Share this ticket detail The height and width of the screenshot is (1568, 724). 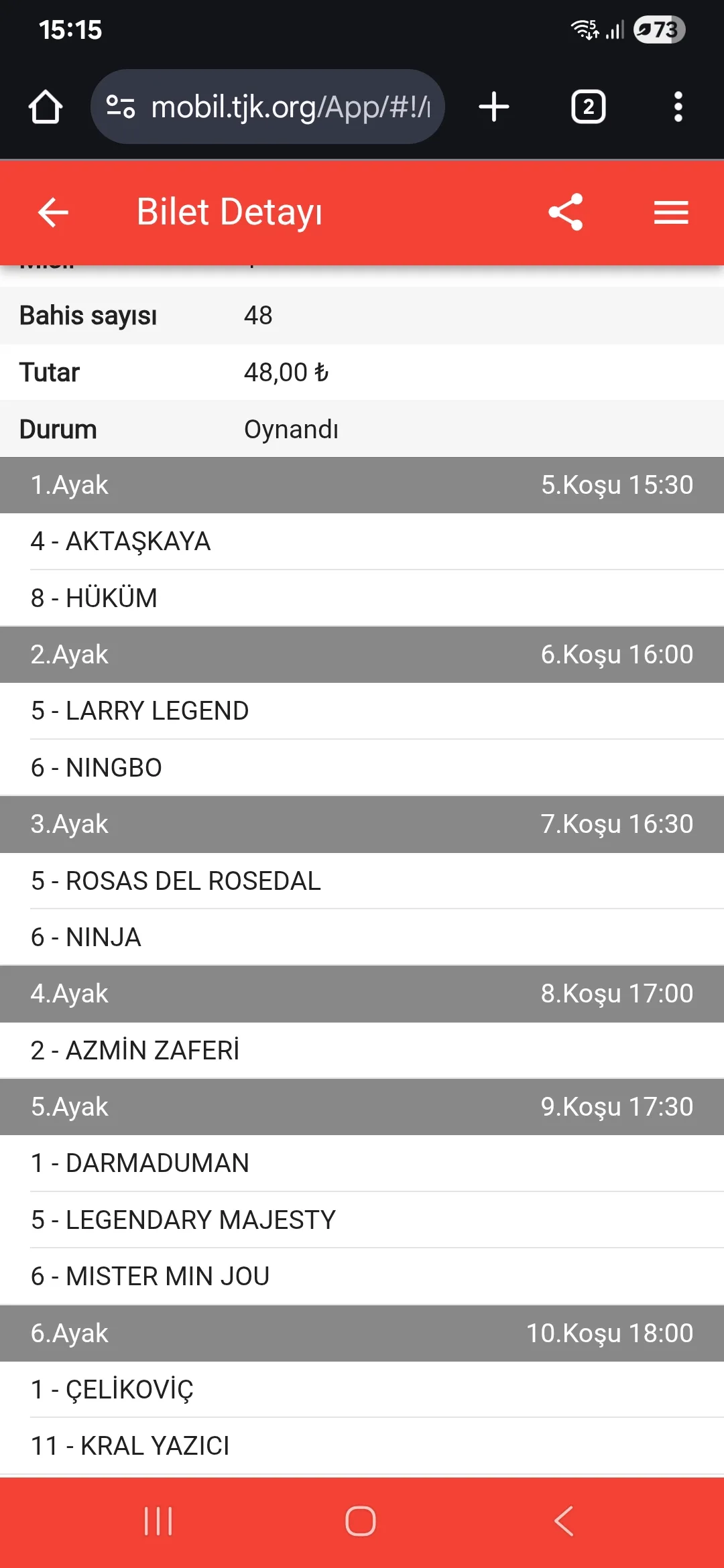566,212
